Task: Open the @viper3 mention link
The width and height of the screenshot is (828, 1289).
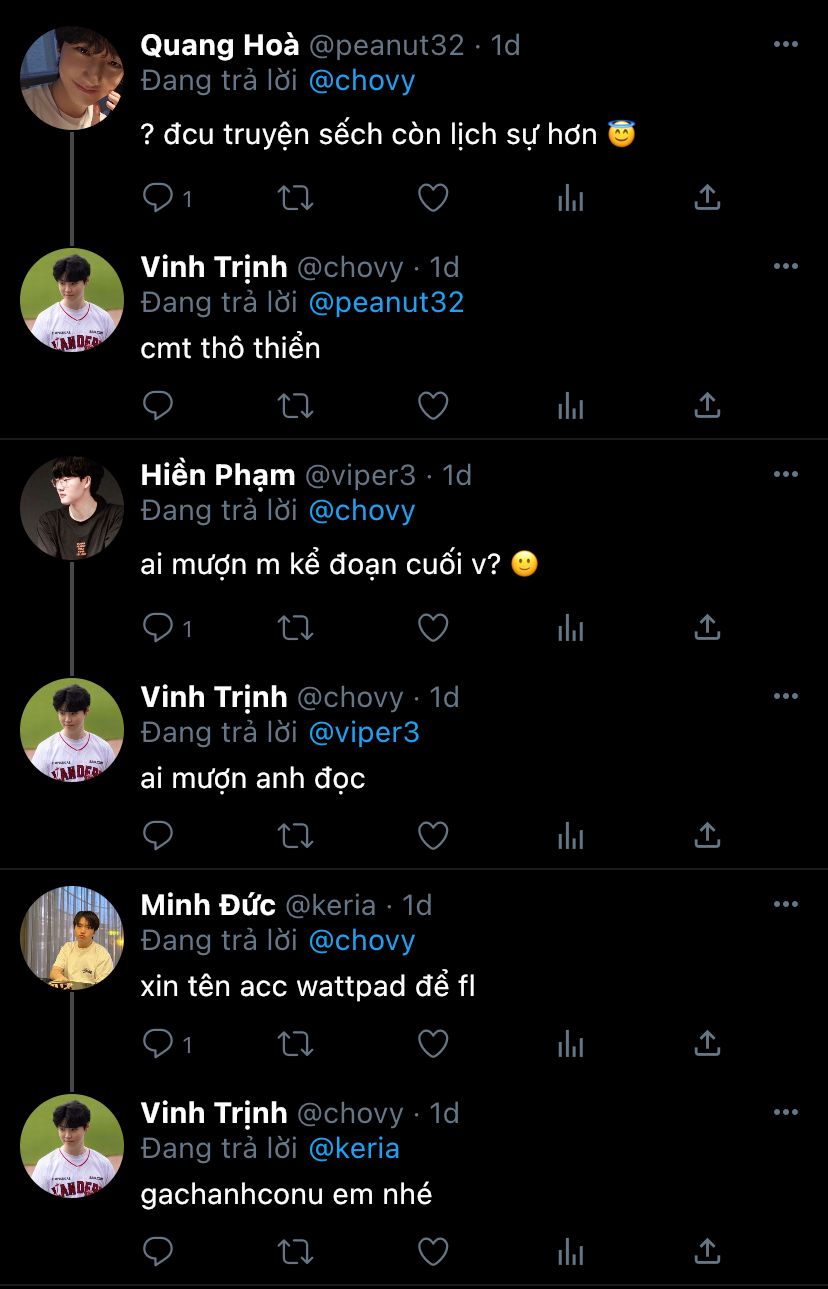Action: pyautogui.click(x=364, y=732)
